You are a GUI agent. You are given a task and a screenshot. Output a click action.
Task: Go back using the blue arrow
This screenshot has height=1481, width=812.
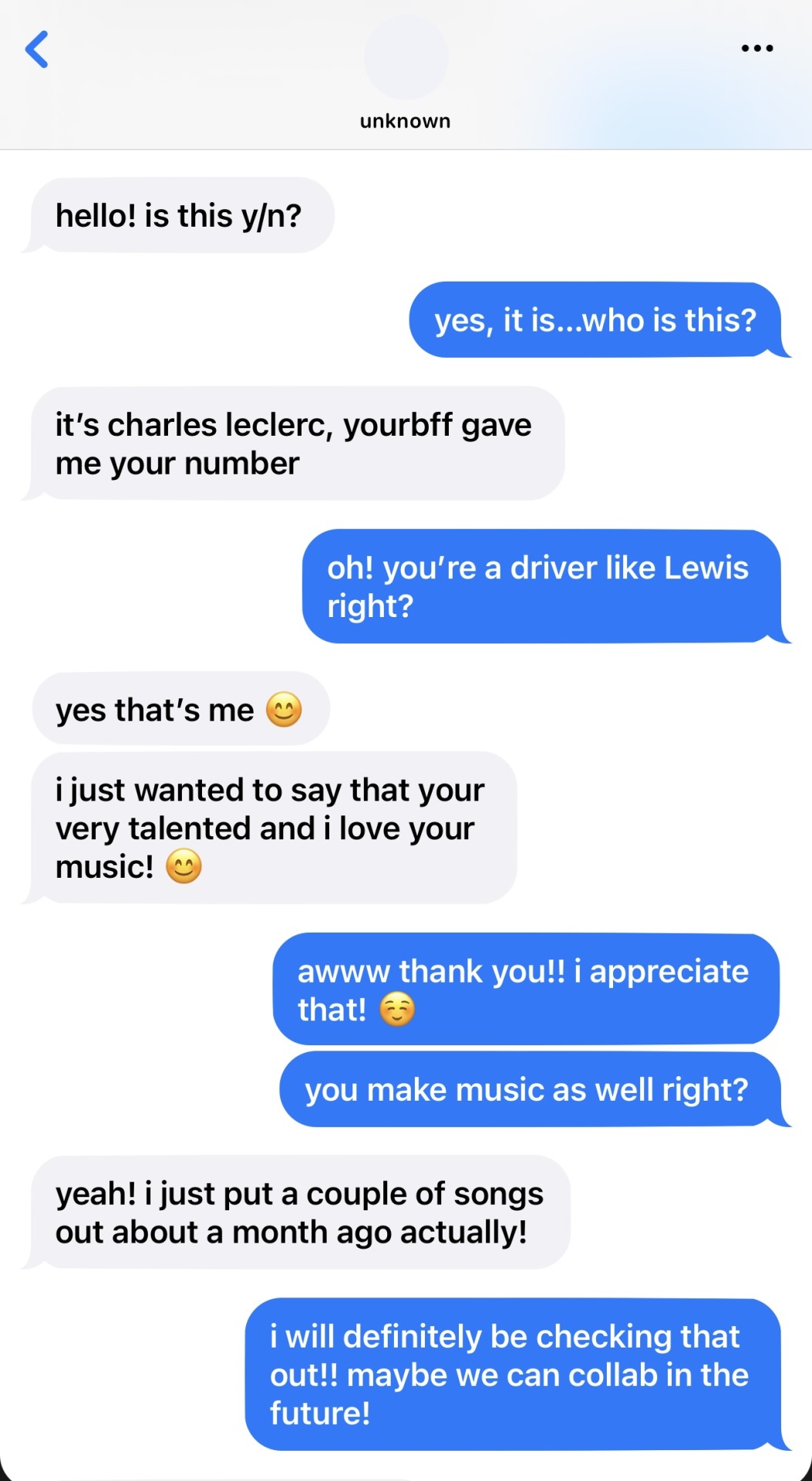click(37, 50)
